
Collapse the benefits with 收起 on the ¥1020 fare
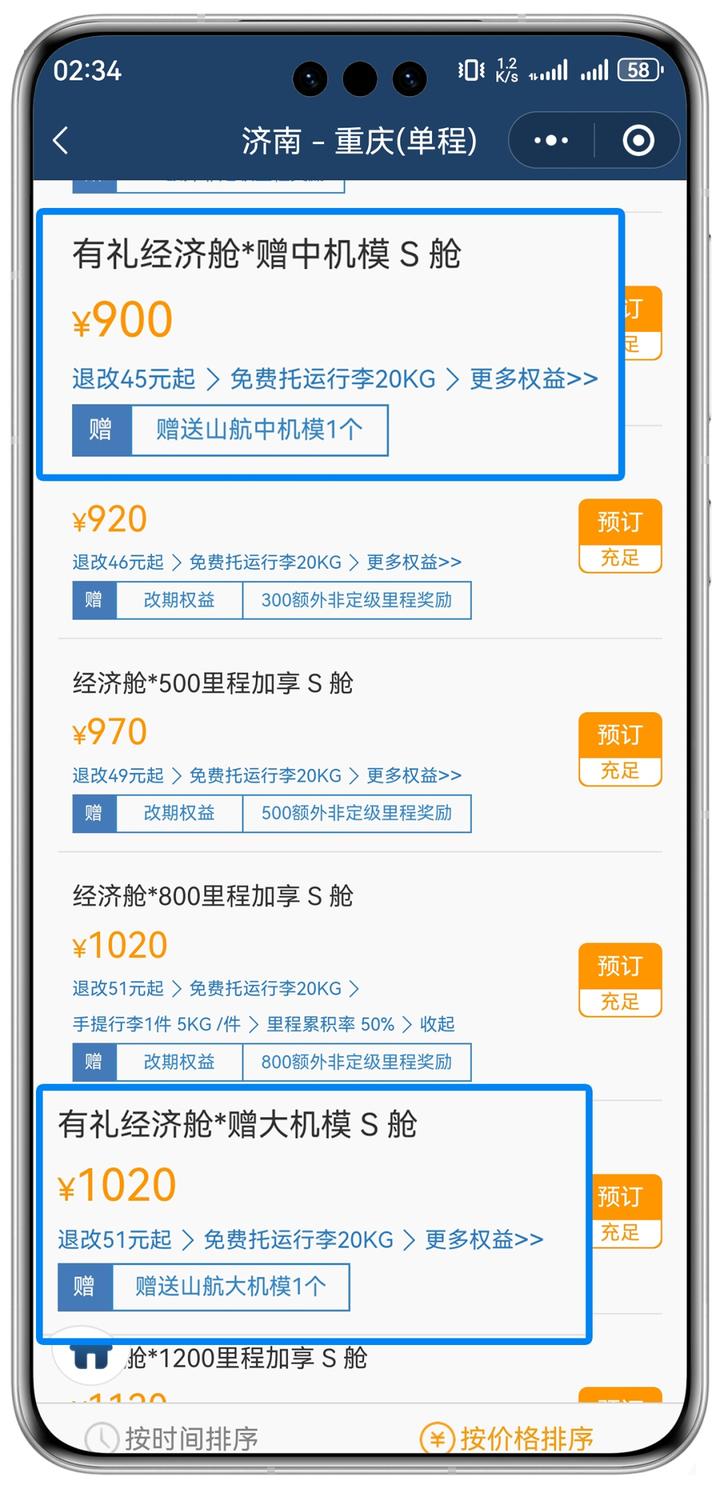pos(437,1024)
